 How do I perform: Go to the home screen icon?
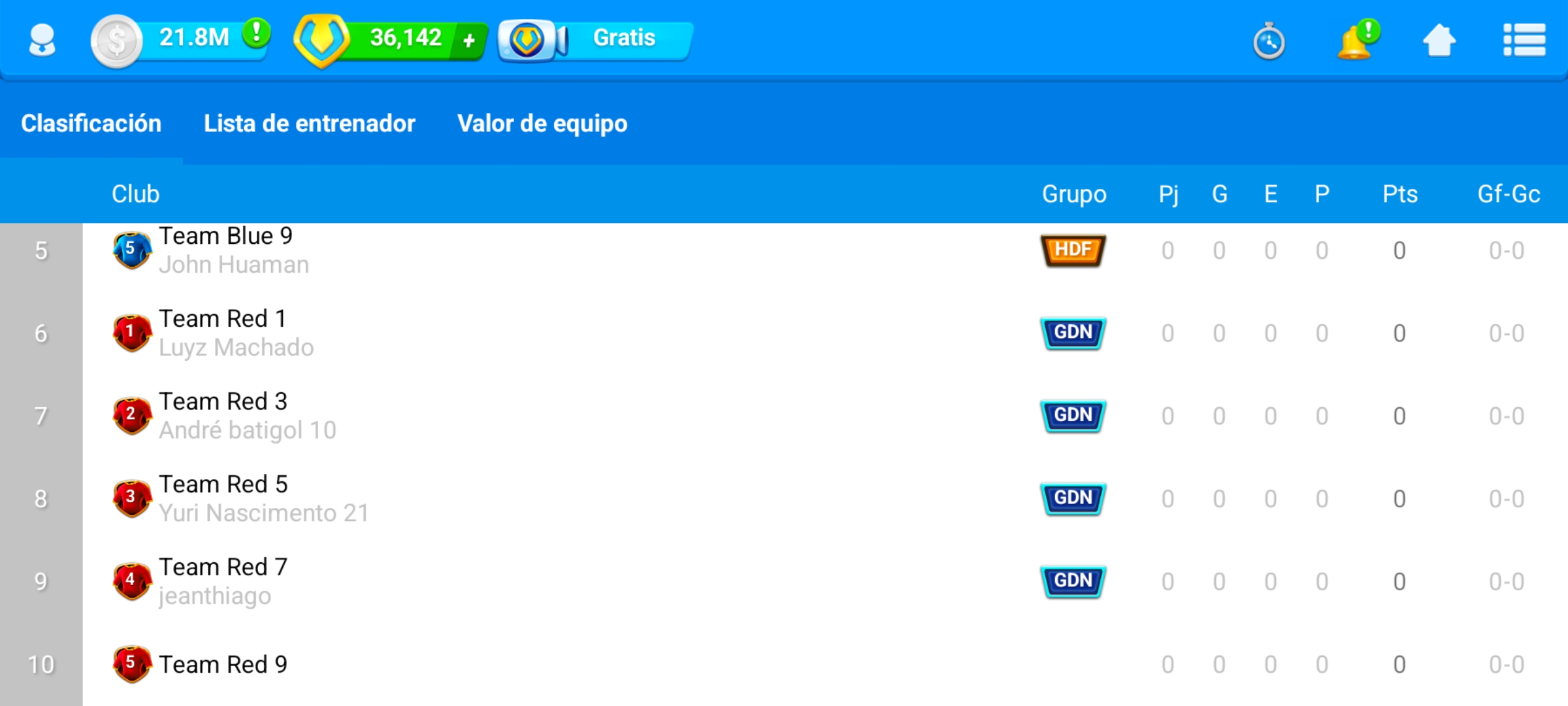coord(1439,41)
